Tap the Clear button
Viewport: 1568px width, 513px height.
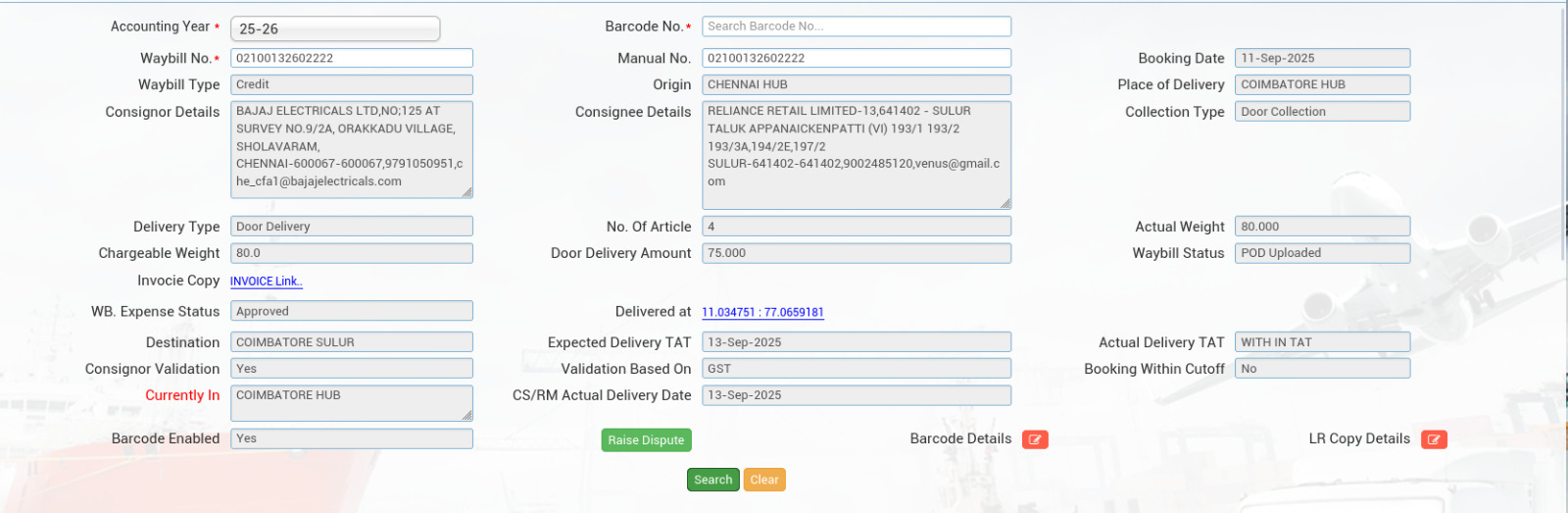[764, 480]
